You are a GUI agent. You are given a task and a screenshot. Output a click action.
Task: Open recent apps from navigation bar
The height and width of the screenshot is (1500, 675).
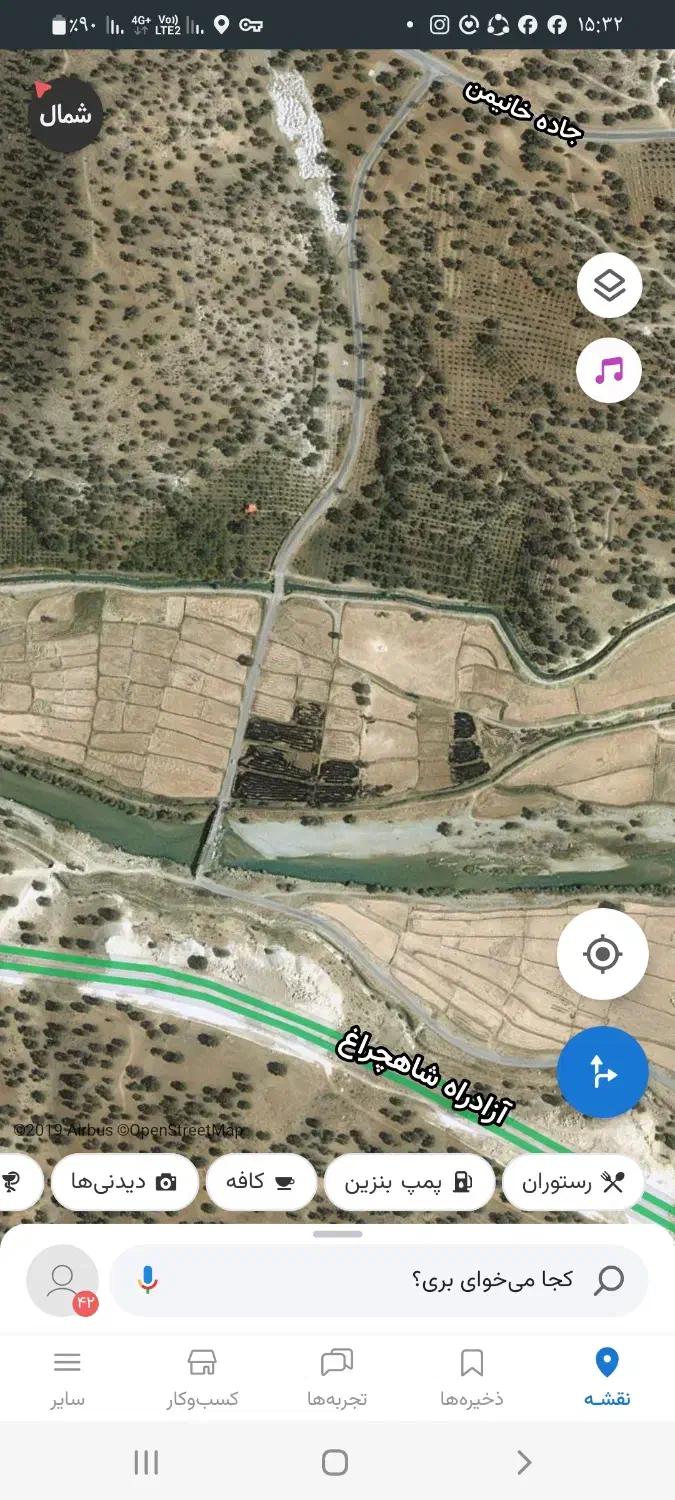pos(146,1463)
